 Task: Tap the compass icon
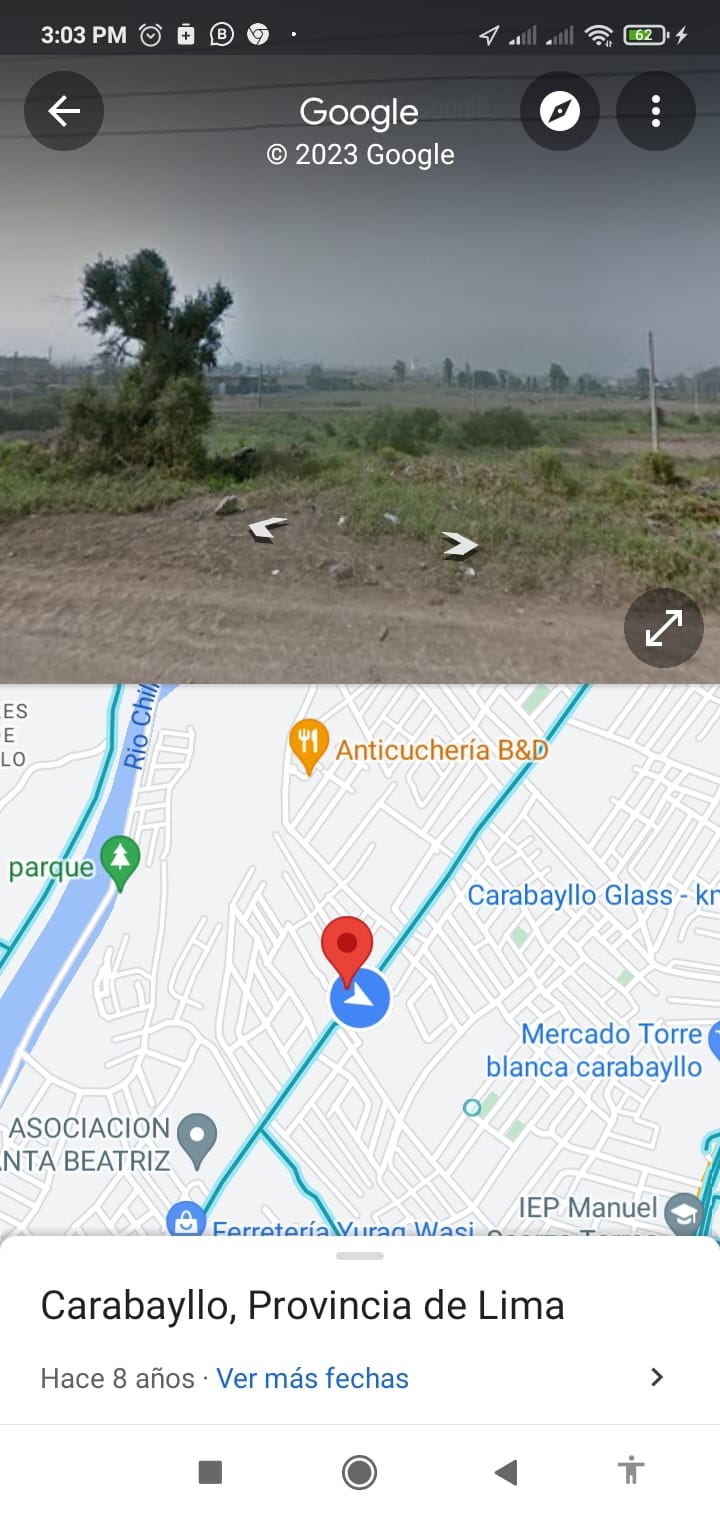coord(560,111)
